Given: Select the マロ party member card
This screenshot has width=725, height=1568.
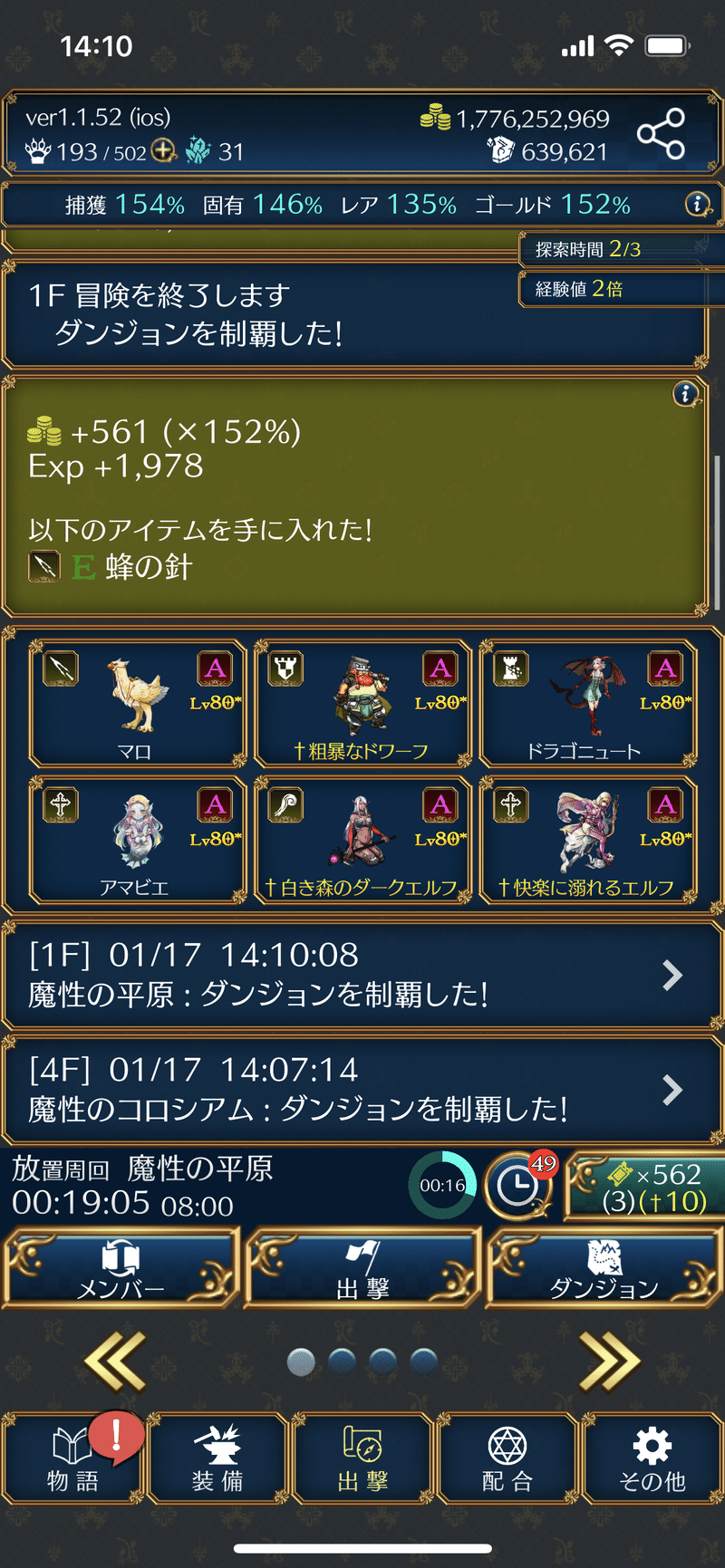Looking at the screenshot, I should click(138, 704).
